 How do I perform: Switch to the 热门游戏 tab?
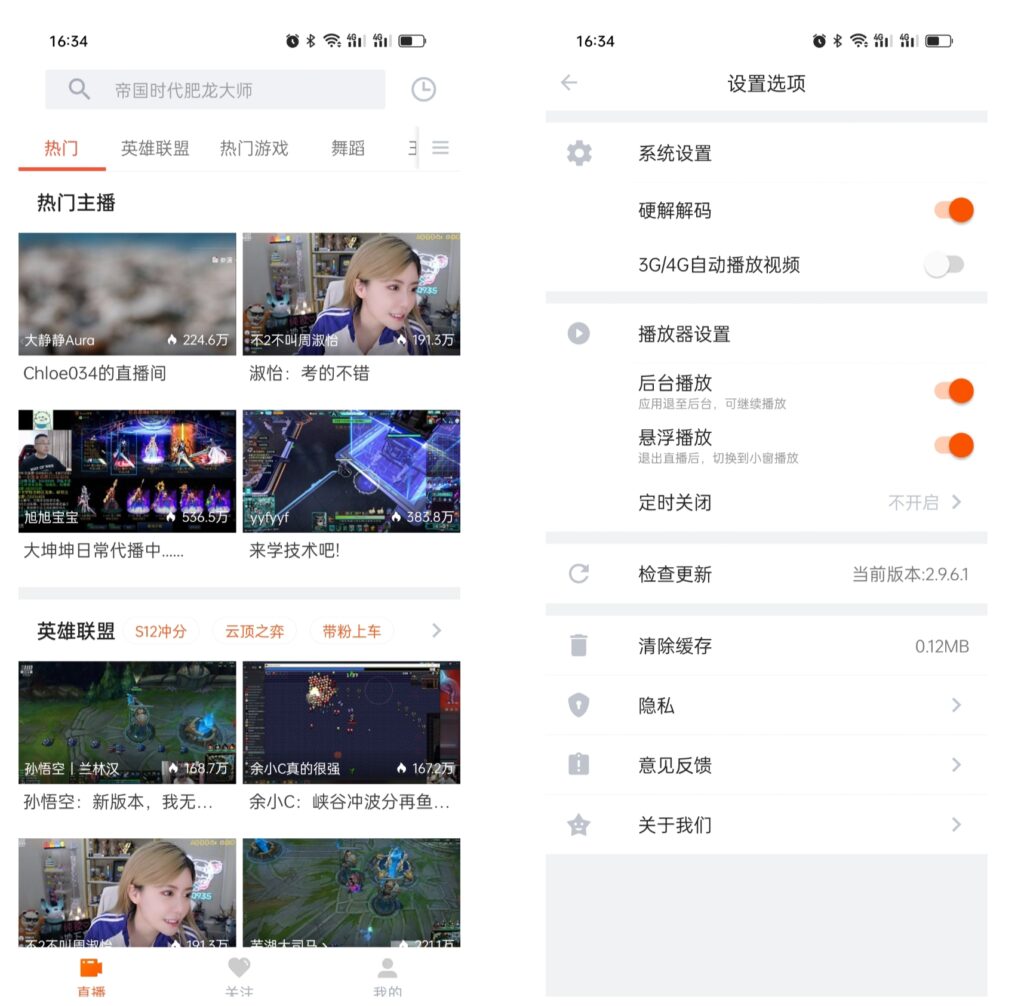pos(254,148)
